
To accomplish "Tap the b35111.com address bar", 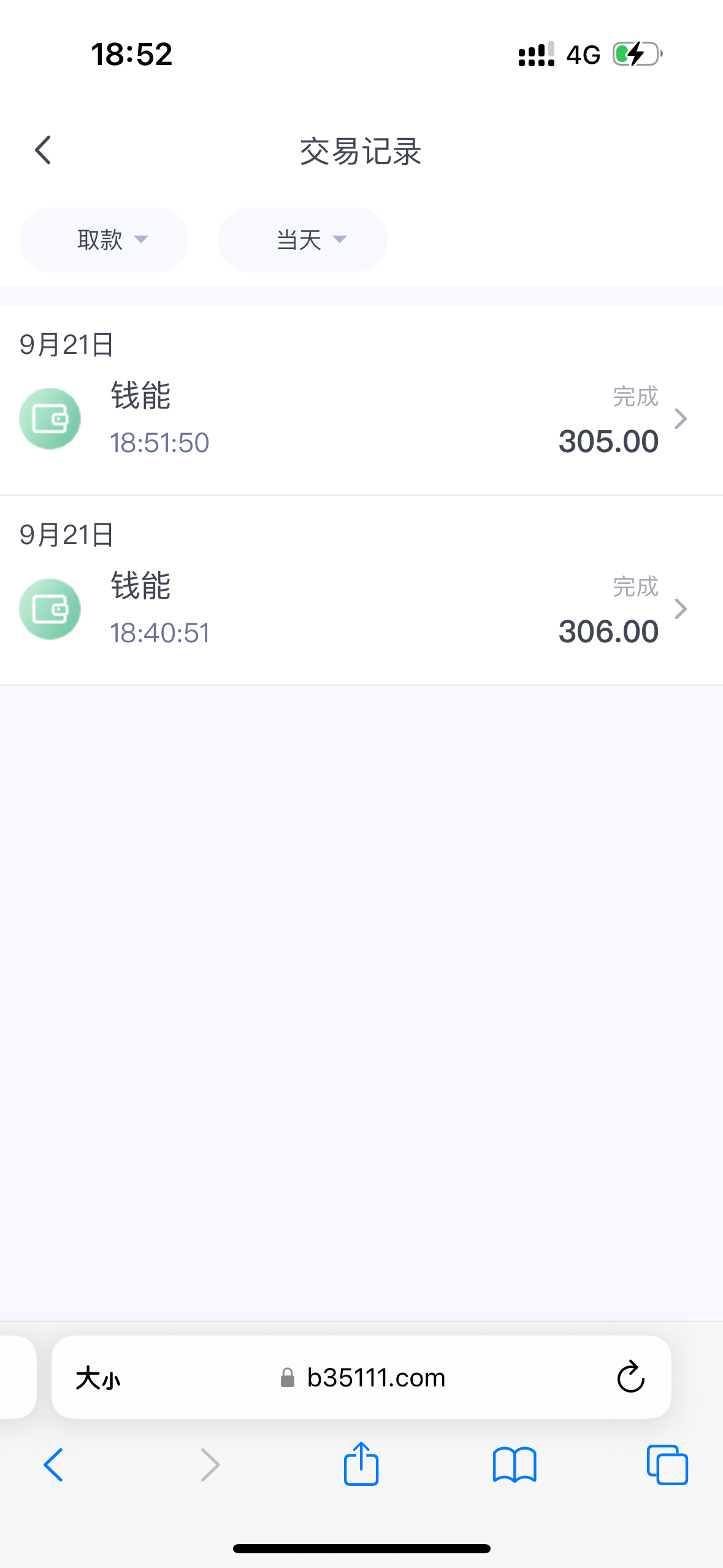I will click(375, 1378).
